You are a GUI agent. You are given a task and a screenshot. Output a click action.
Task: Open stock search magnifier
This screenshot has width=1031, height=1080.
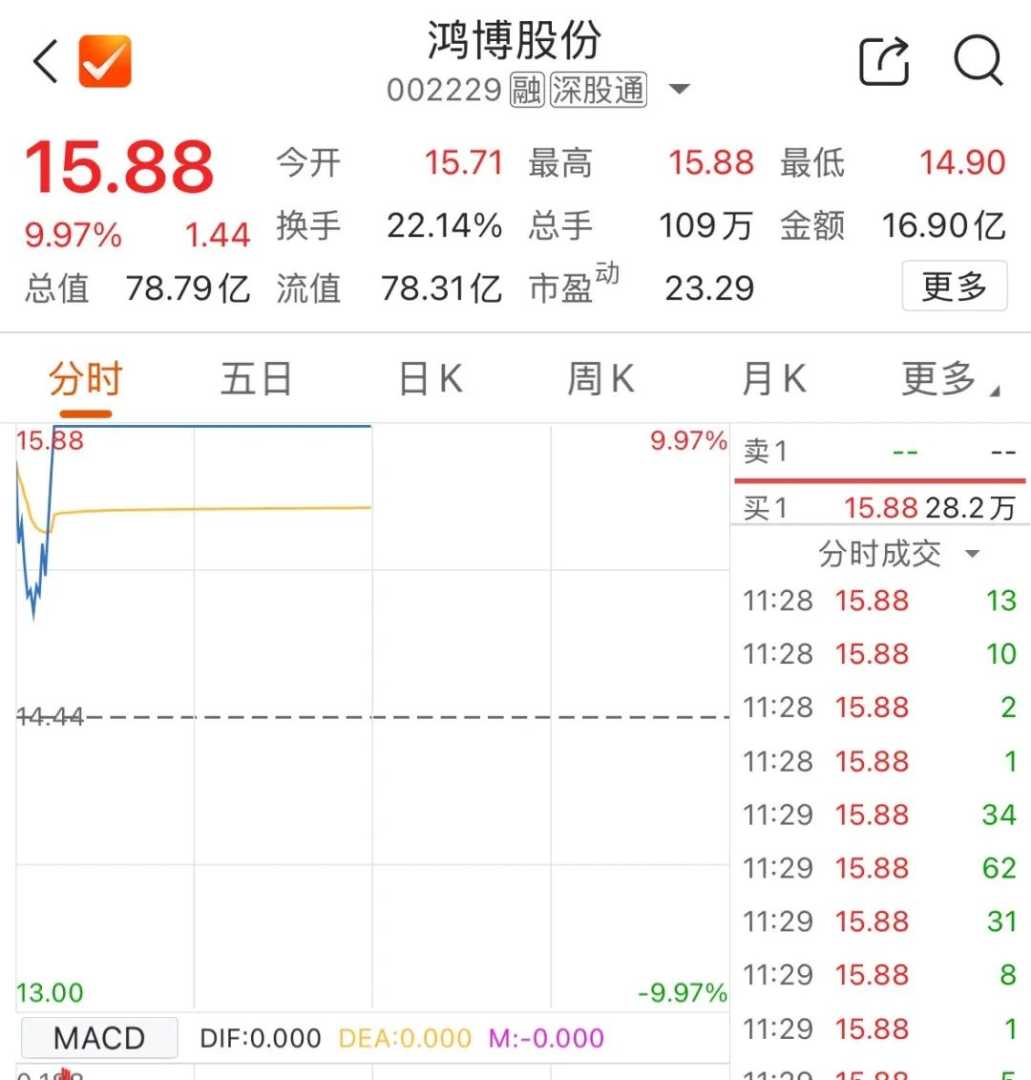pyautogui.click(x=977, y=62)
